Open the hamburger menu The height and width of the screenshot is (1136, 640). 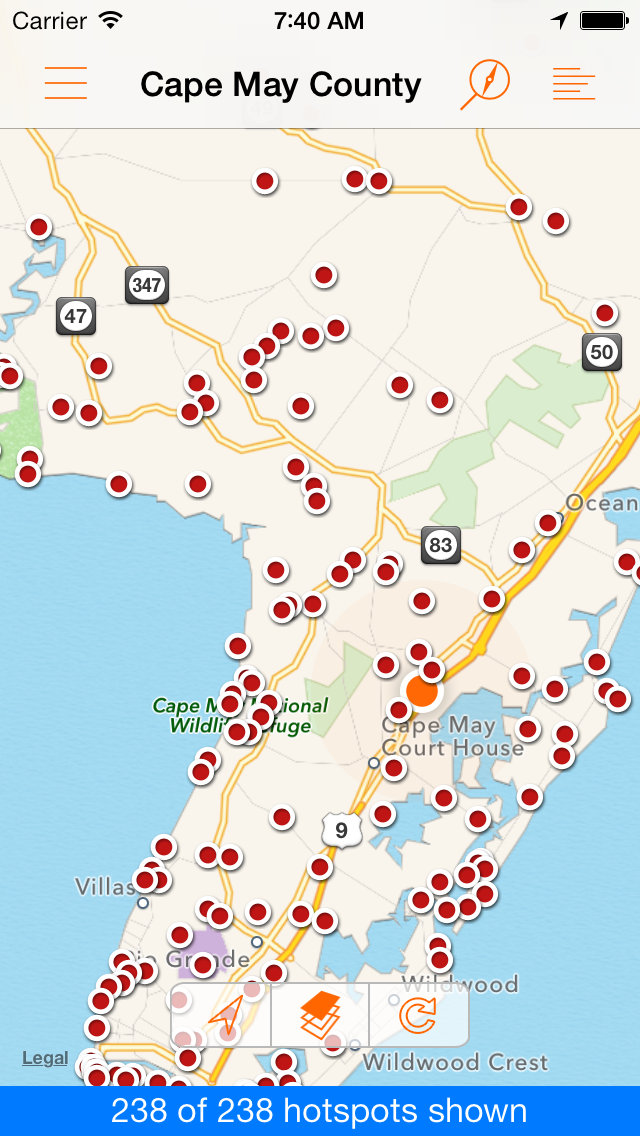point(66,84)
